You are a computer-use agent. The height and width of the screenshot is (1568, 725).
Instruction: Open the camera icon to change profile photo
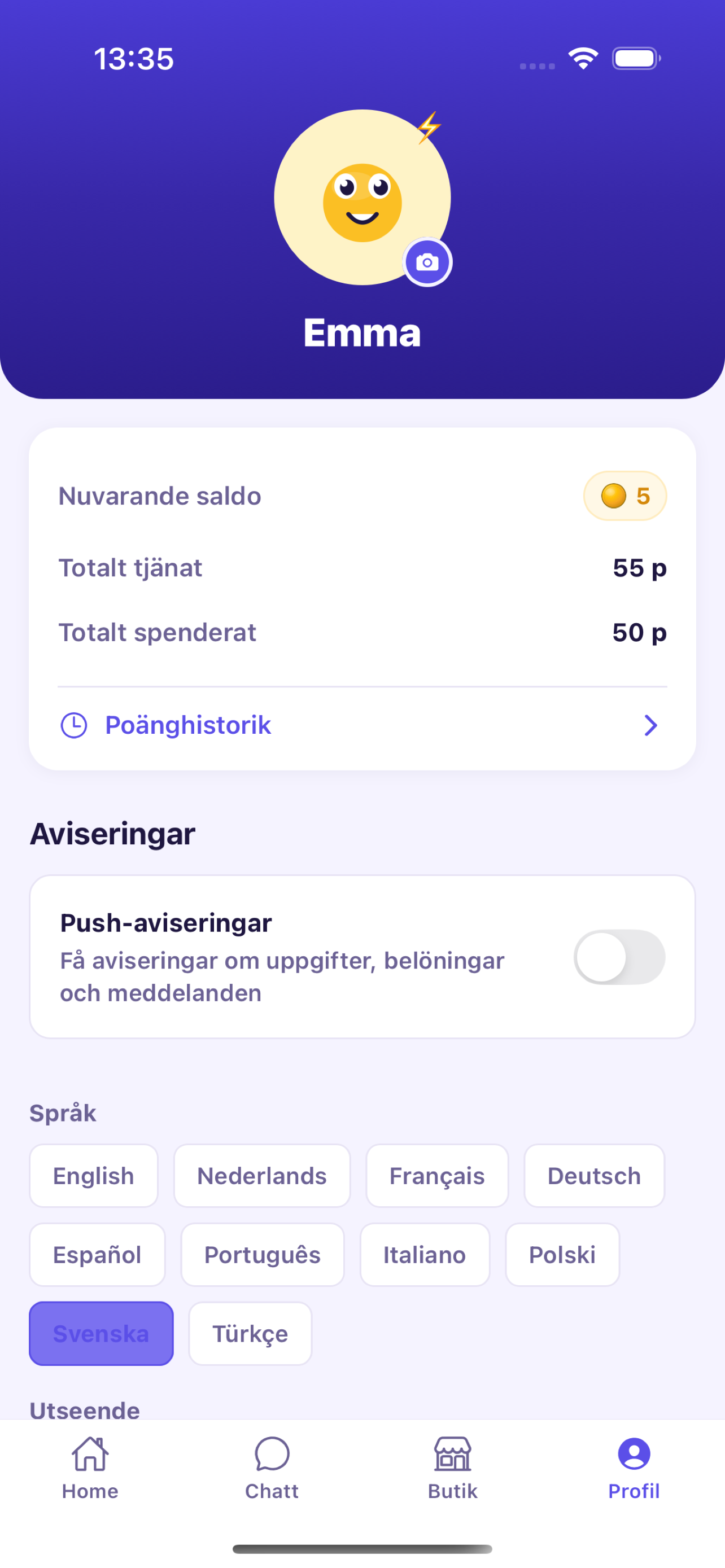[428, 261]
